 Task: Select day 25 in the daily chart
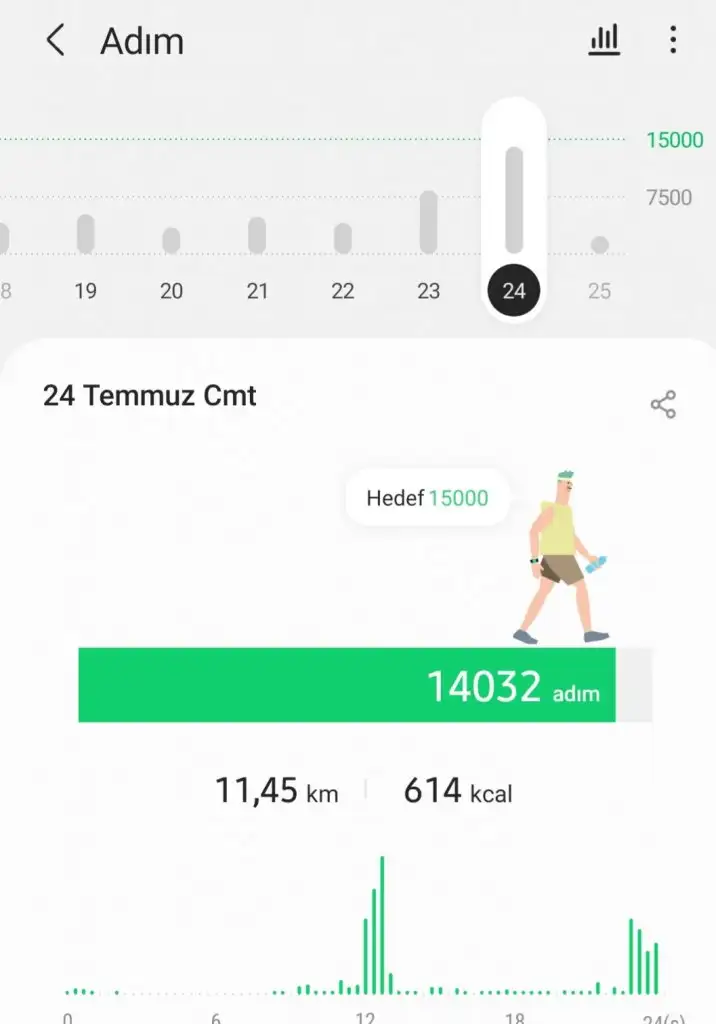pos(599,262)
